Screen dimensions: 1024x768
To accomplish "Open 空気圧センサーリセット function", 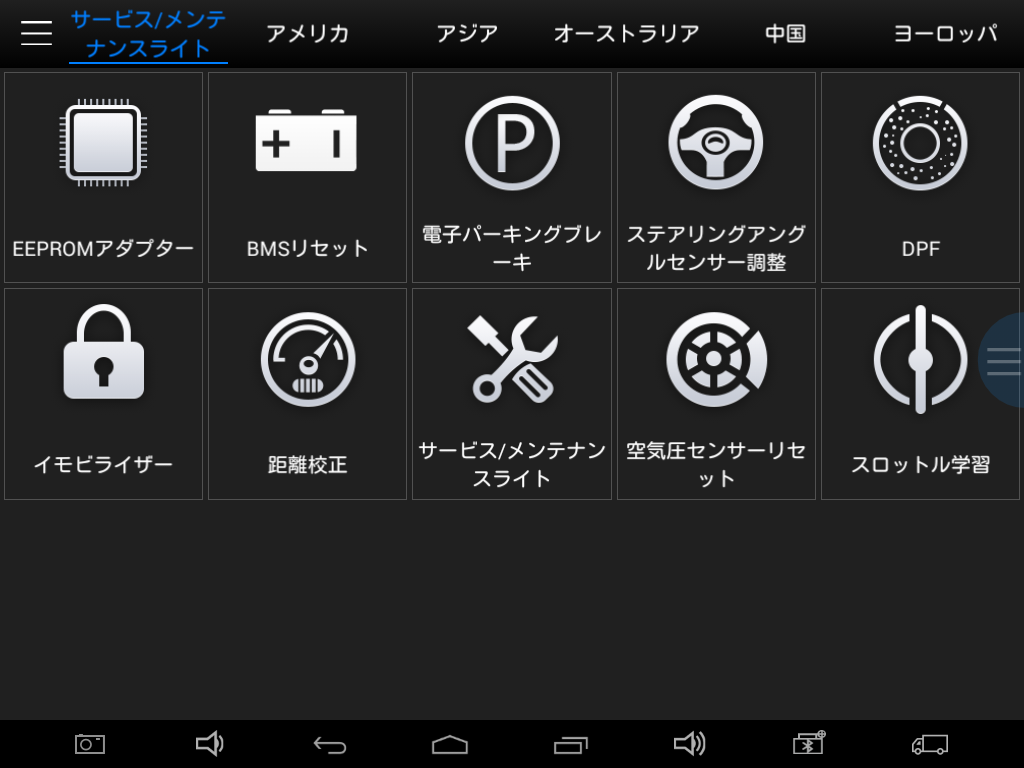I will pyautogui.click(x=716, y=394).
